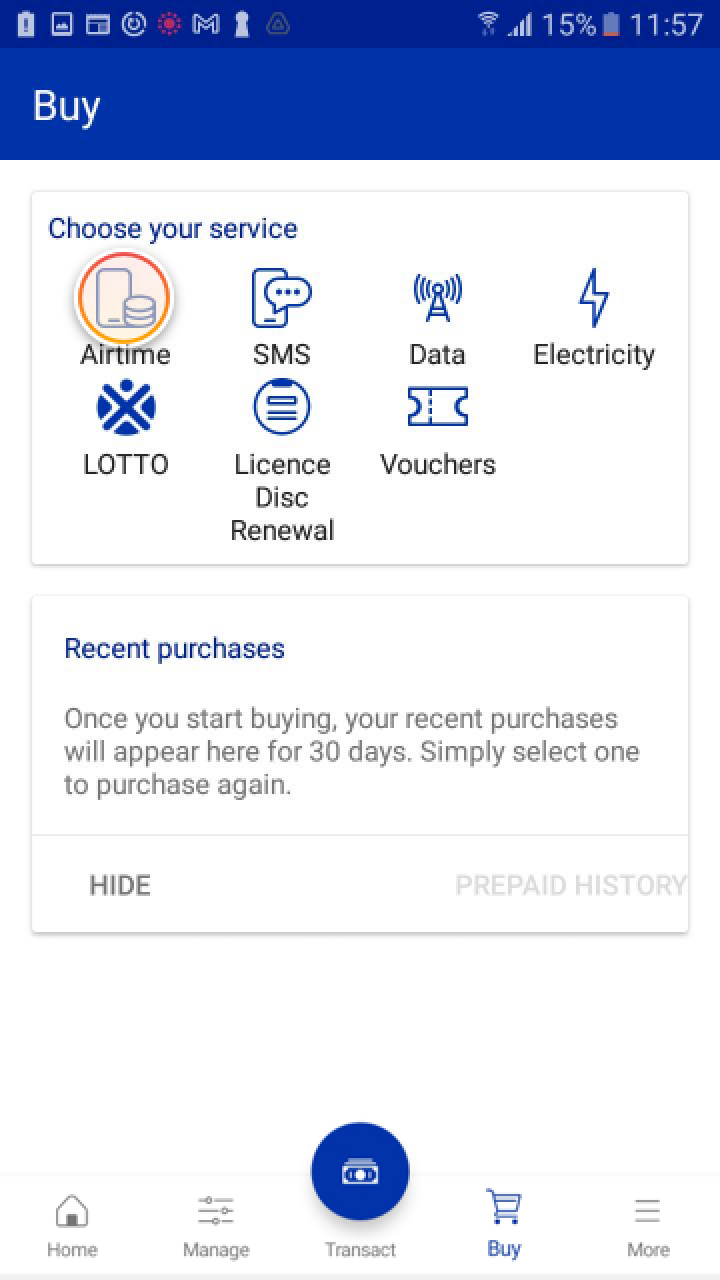Viewport: 720px width, 1280px height.
Task: Open the Vouchers ticket icon
Action: [x=437, y=407]
